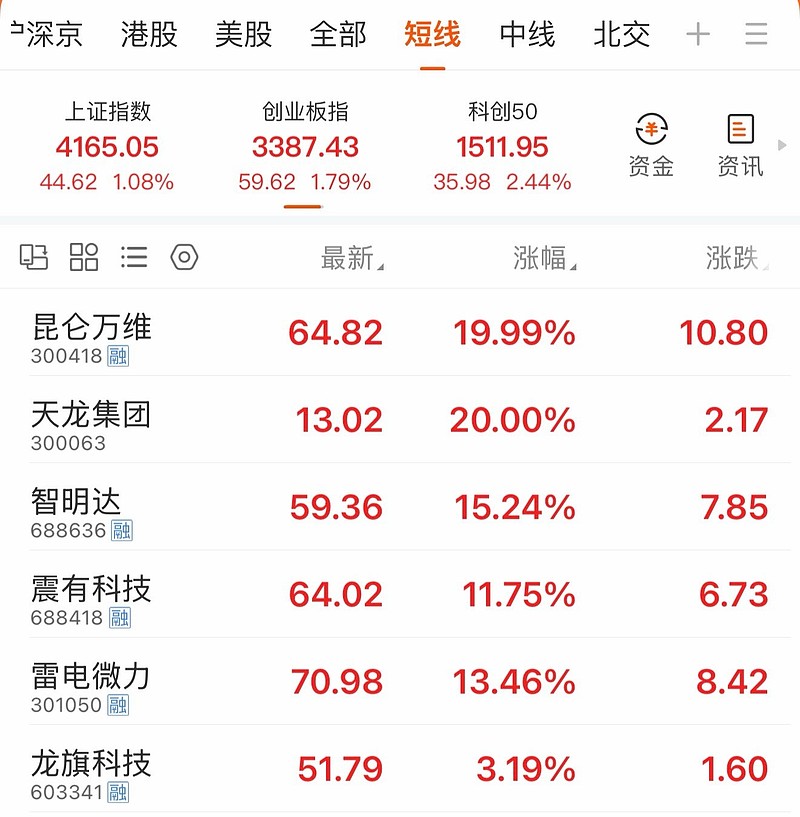Switch to the 中线 tab
This screenshot has height=817, width=800.
pos(527,33)
